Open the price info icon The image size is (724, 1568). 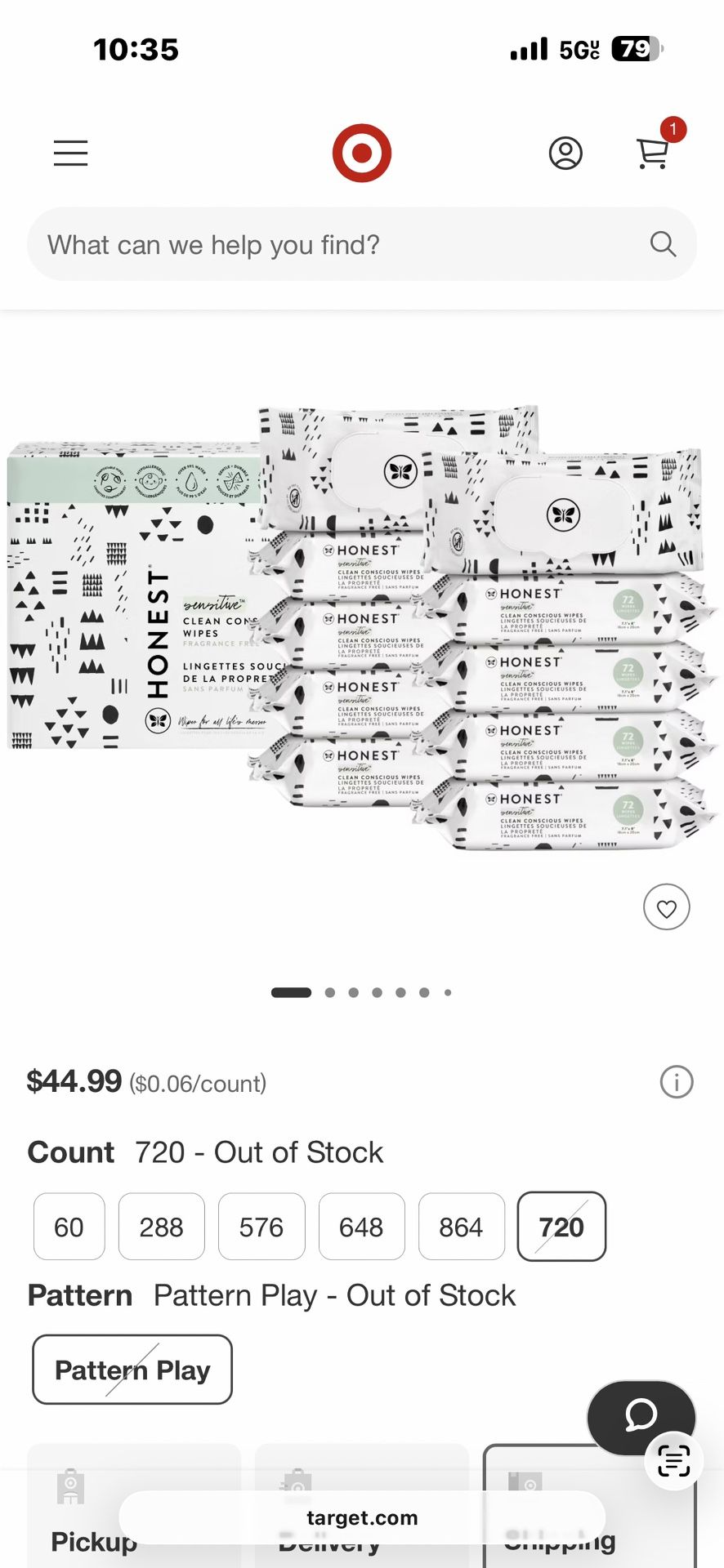(x=677, y=1082)
